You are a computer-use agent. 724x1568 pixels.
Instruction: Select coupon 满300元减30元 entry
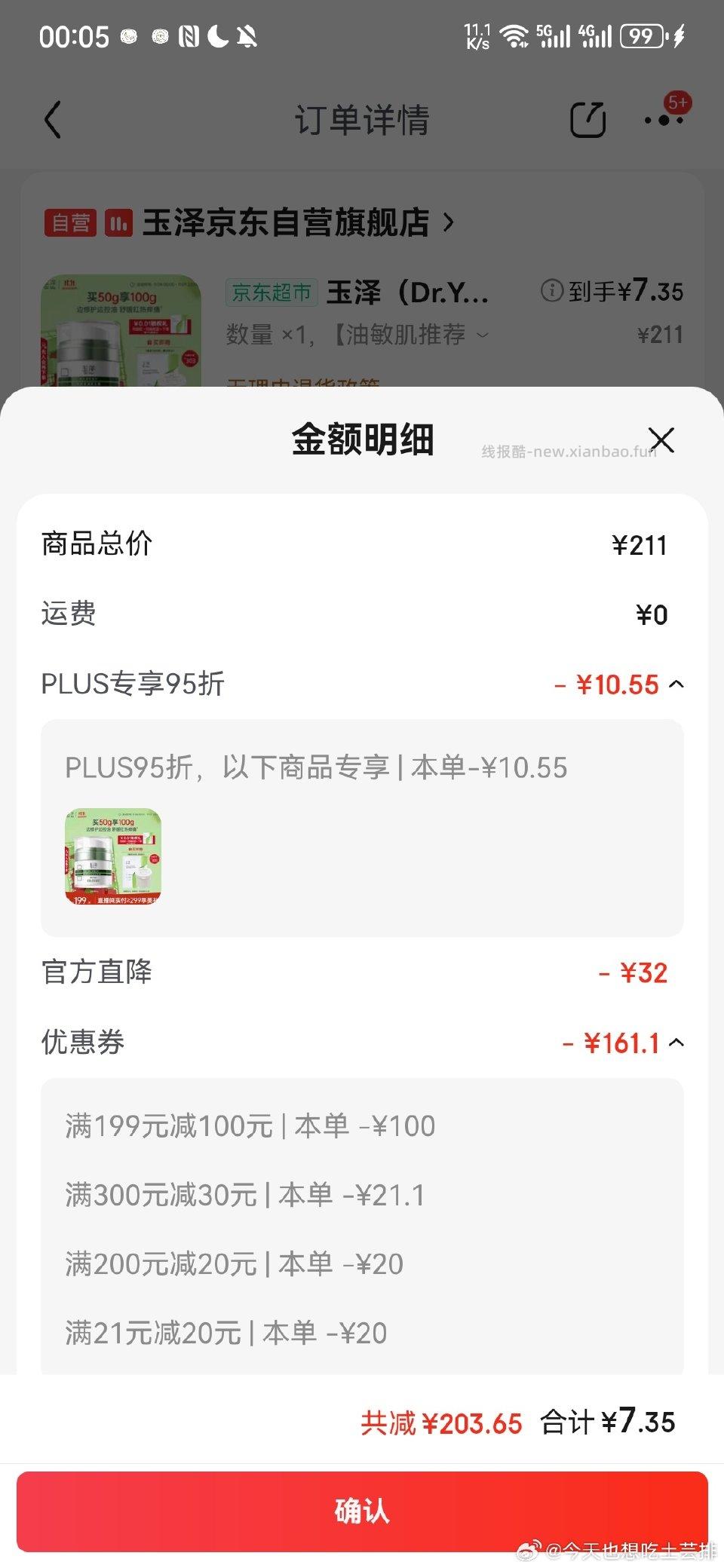click(241, 1194)
